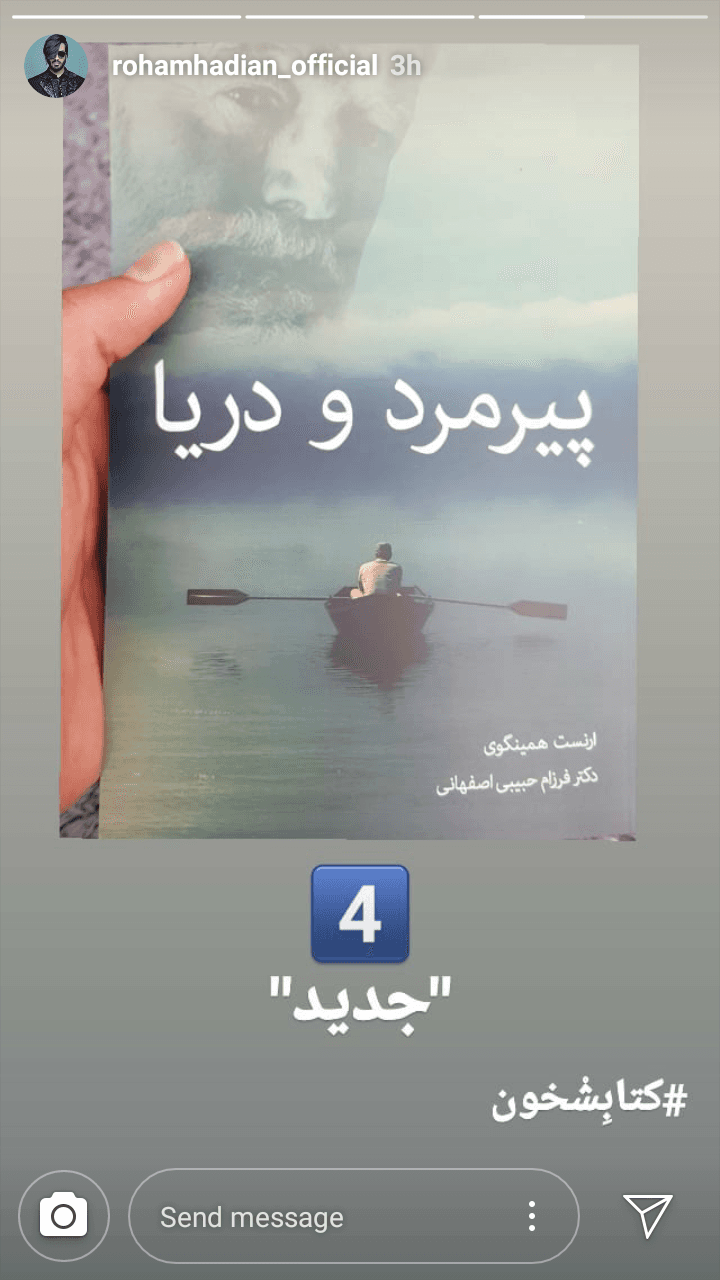Open the rohamhadian_official username link
720x1280 pixels.
click(x=245, y=67)
